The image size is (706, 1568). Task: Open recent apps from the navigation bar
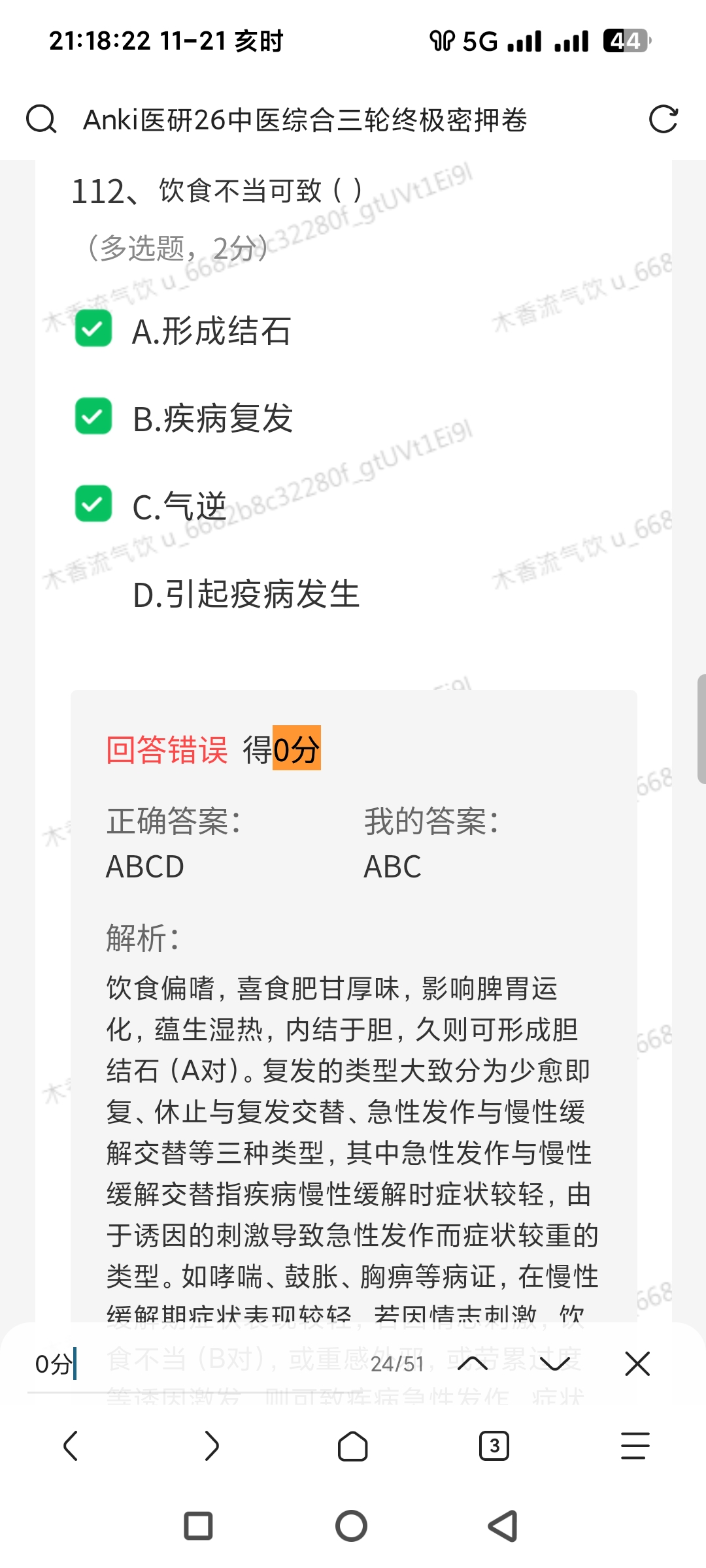(x=198, y=1526)
